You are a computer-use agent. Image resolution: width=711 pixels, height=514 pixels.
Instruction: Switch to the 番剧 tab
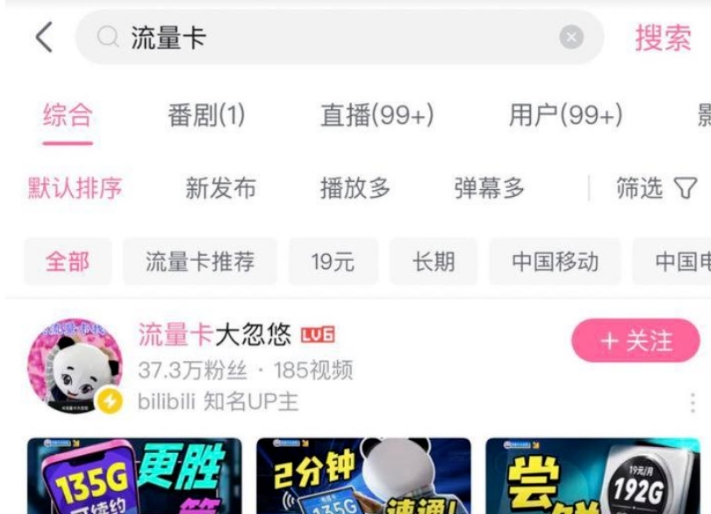(x=206, y=115)
